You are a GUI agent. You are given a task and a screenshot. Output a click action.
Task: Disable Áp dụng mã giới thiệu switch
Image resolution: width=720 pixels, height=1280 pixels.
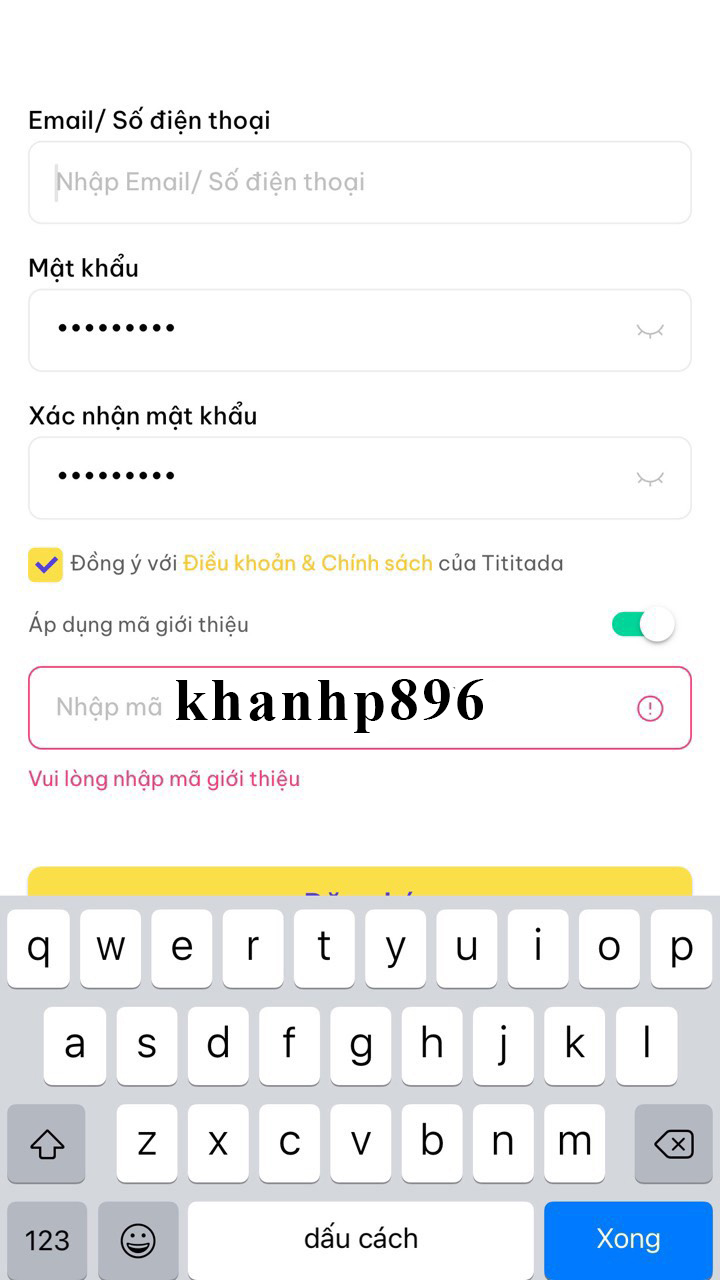point(643,625)
